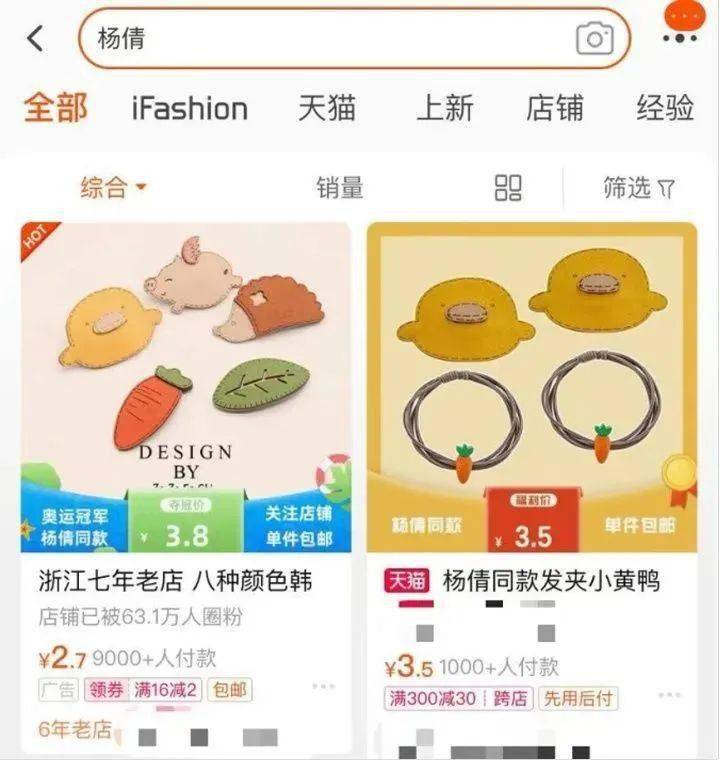Image resolution: width=720 pixels, height=760 pixels.
Task: Open the camera image search
Action: coord(594,38)
